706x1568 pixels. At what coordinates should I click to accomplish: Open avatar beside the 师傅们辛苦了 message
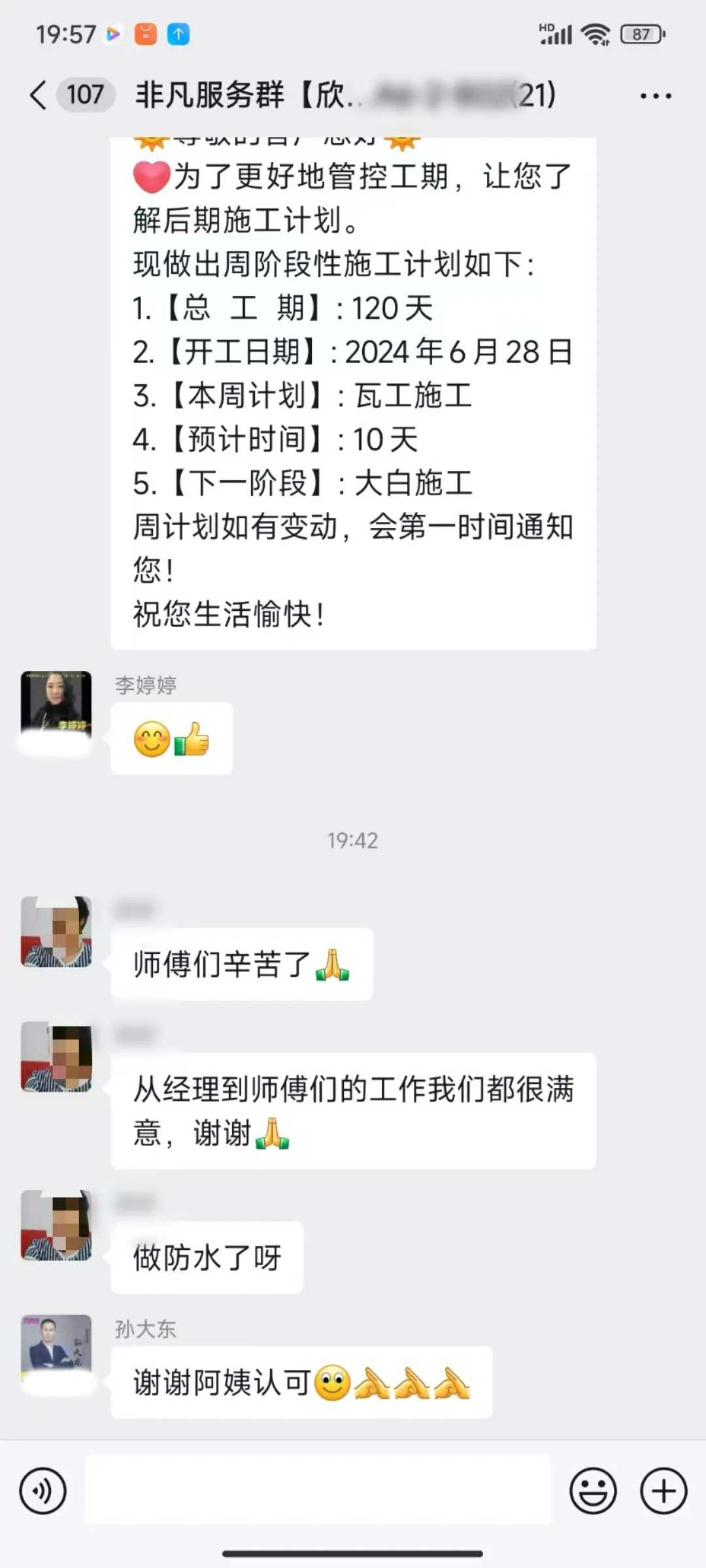(56, 932)
